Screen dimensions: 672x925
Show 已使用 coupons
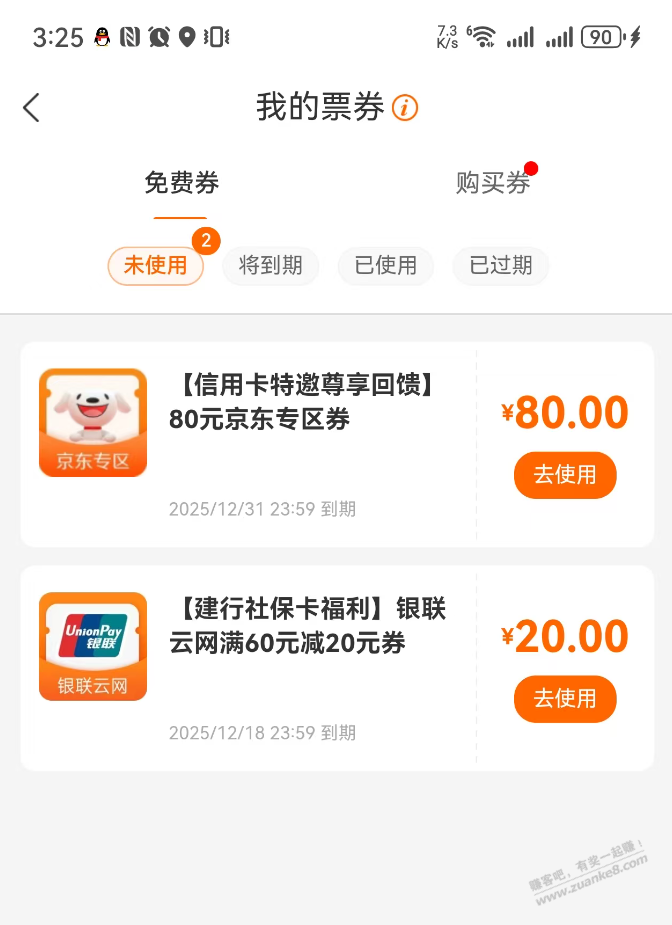tap(386, 265)
